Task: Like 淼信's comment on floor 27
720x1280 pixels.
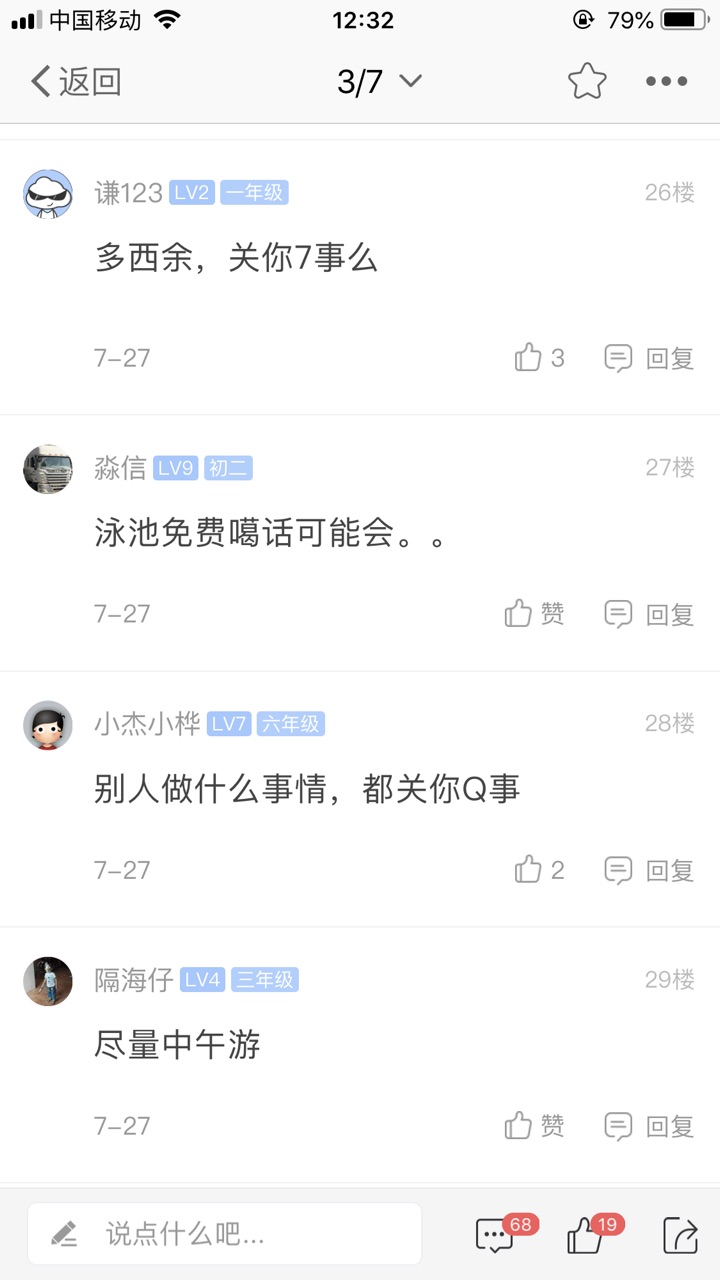Action: [x=534, y=614]
